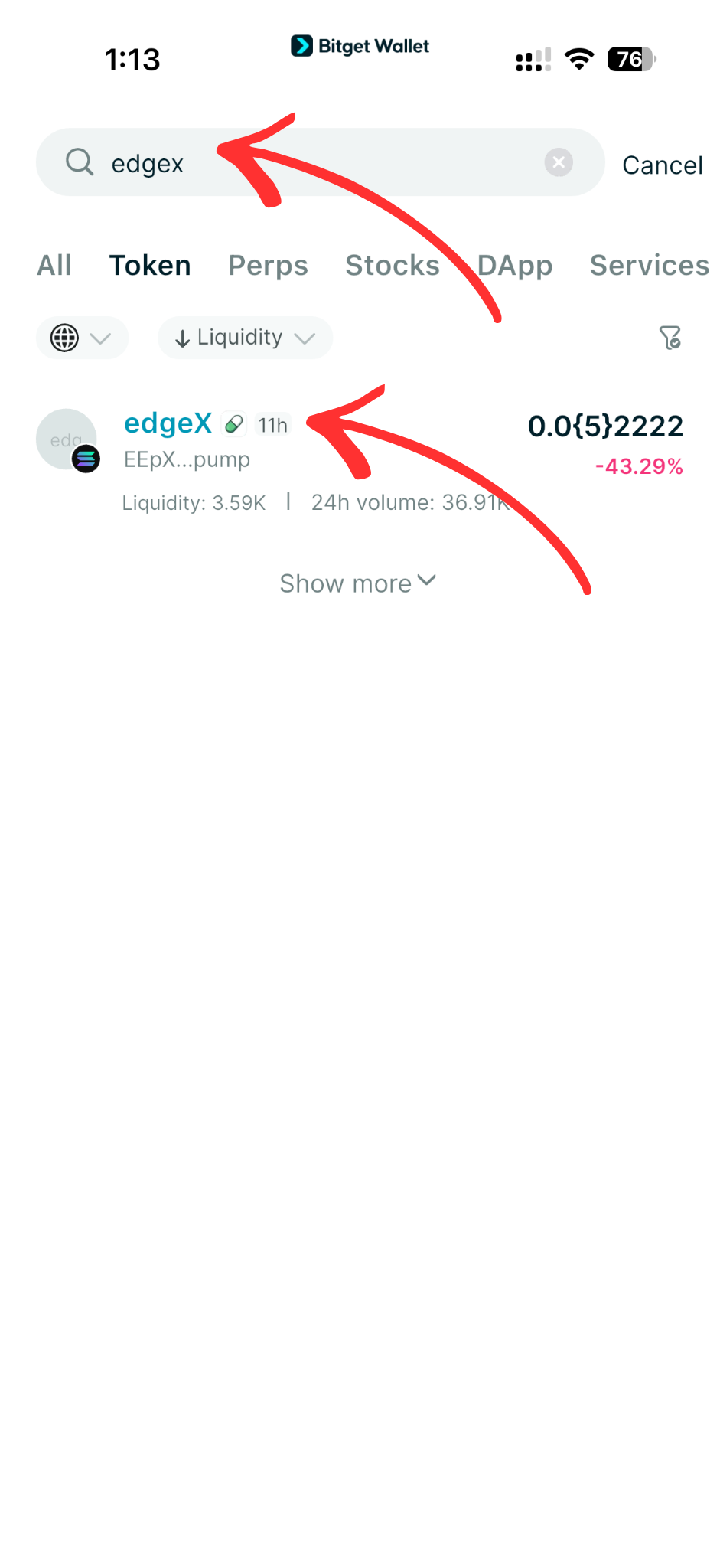Click the search magnifier icon
Viewport: 720px width, 1568px height.
click(x=80, y=162)
